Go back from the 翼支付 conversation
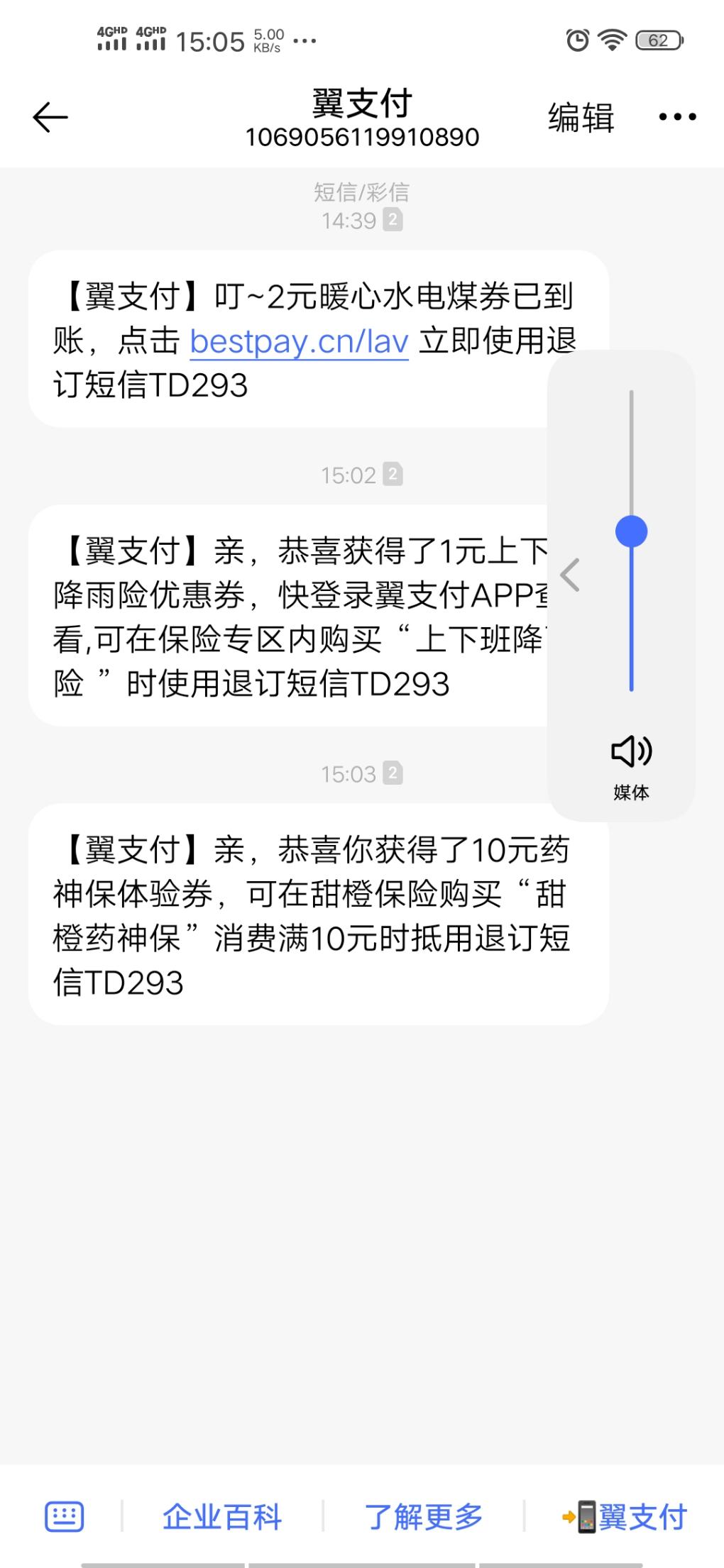Viewport: 724px width, 1568px height. coord(50,117)
